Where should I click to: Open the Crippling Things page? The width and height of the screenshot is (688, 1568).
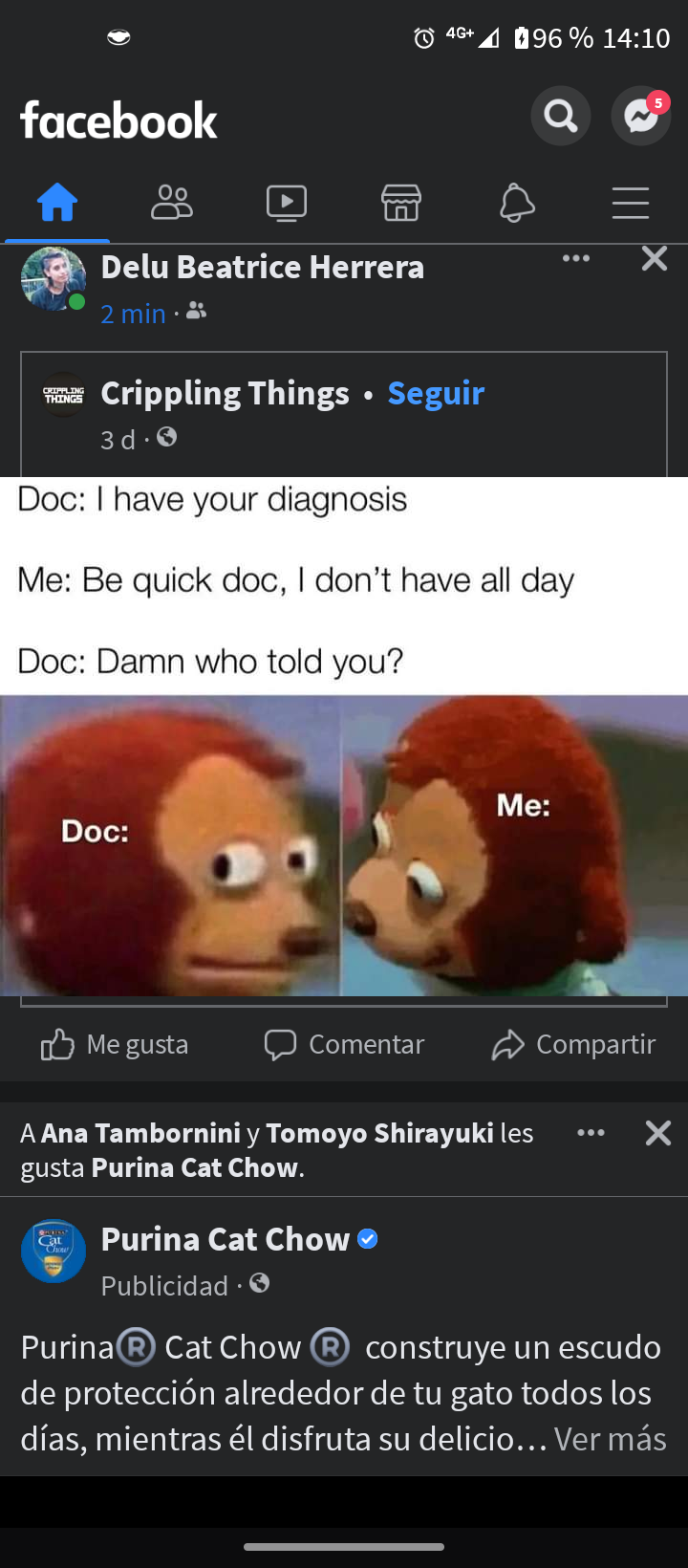225,393
